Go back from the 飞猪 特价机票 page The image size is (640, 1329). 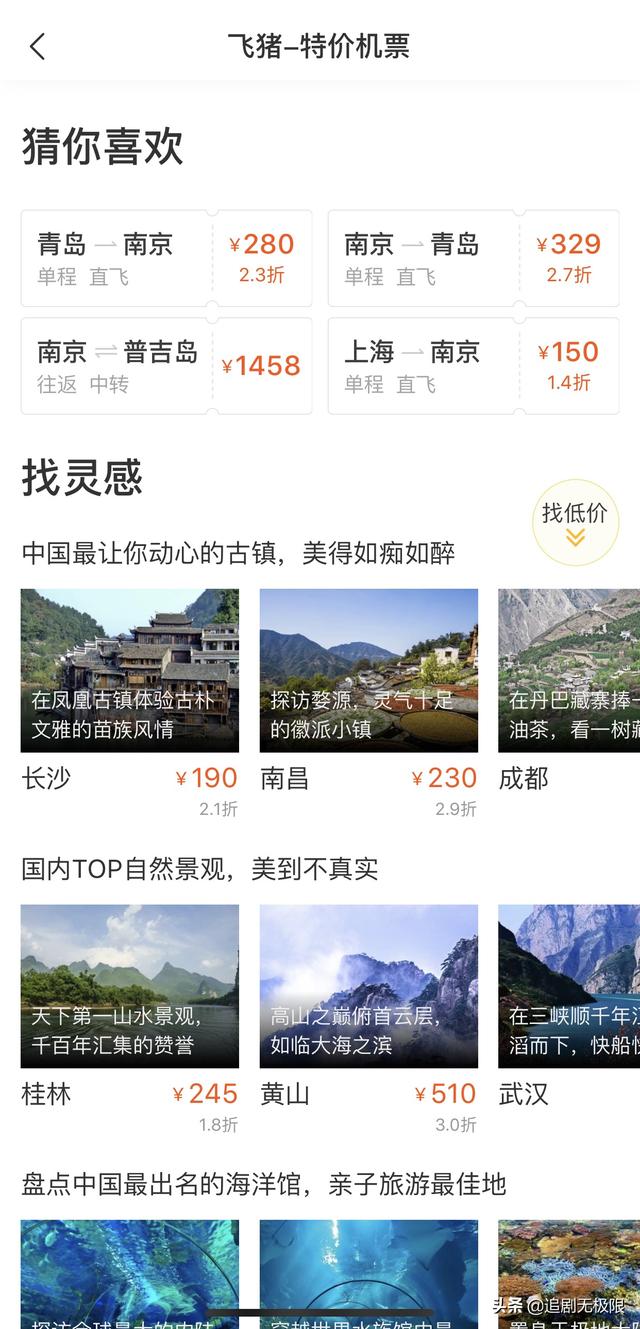click(x=38, y=46)
